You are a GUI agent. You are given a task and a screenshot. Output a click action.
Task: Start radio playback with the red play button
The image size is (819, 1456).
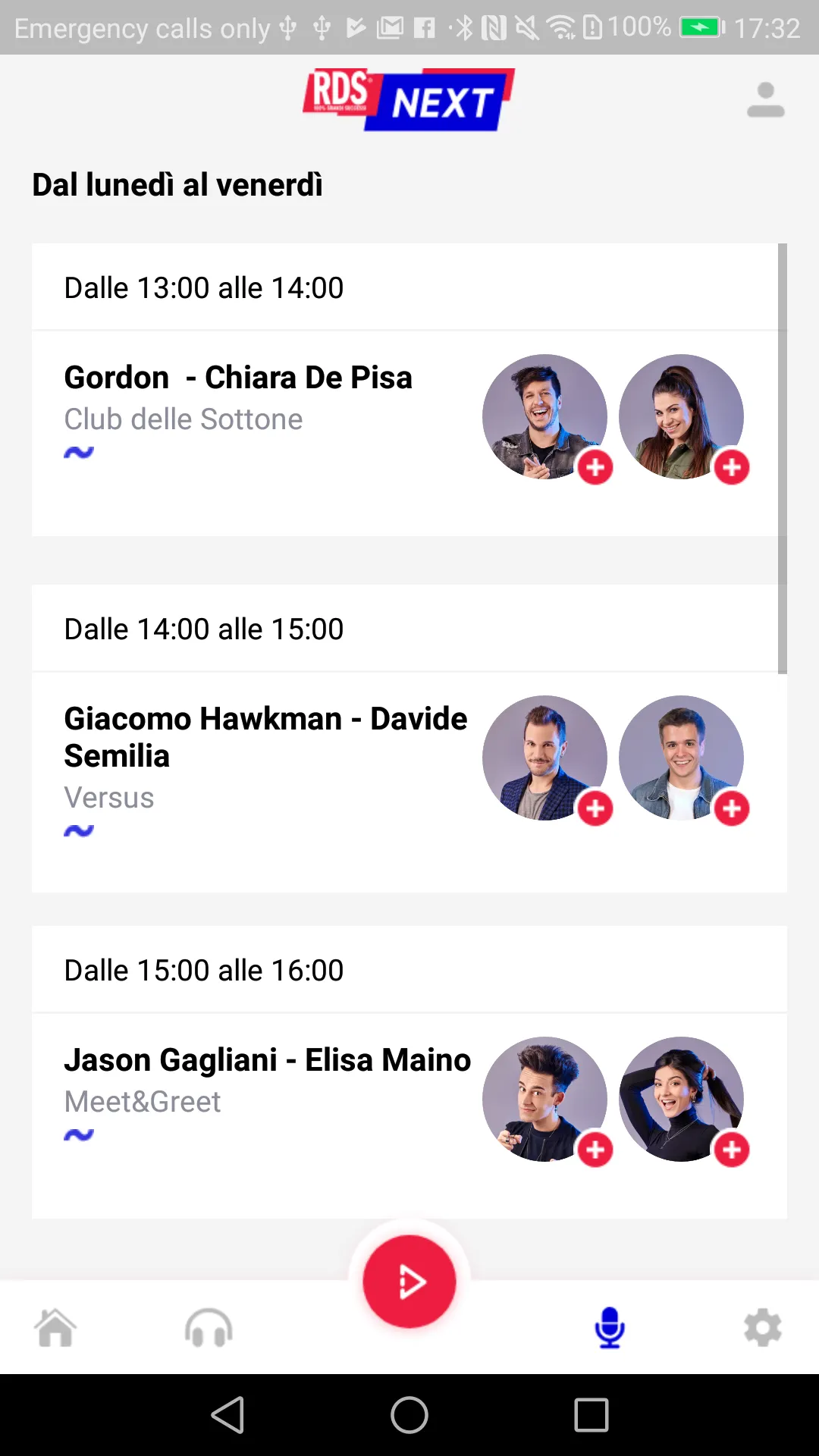click(x=409, y=1282)
